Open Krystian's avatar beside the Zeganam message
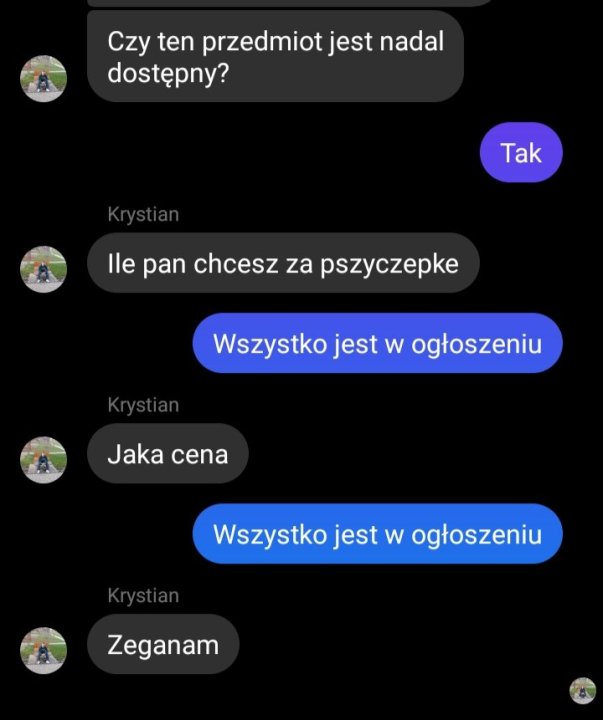The height and width of the screenshot is (720, 603). point(43,650)
